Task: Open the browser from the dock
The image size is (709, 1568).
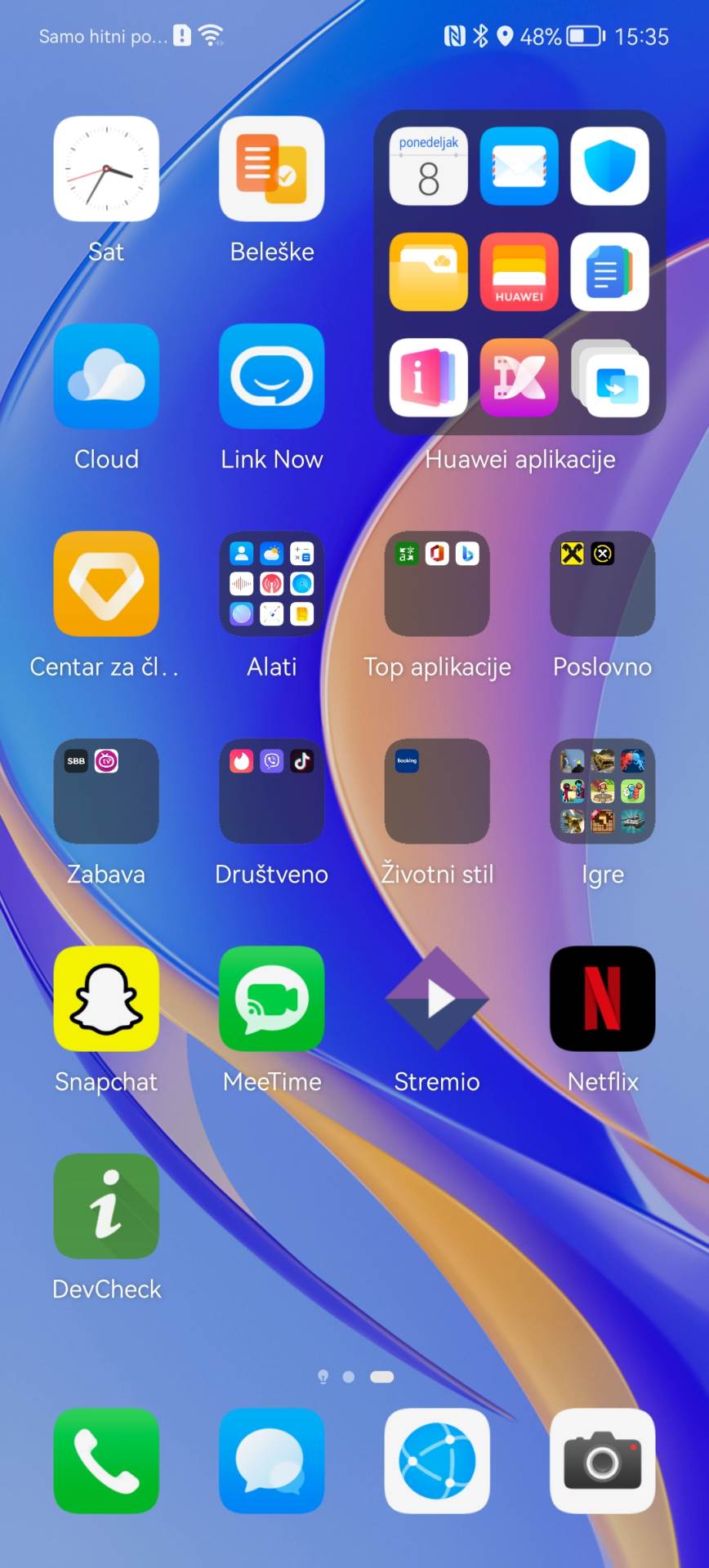Action: click(x=437, y=1461)
